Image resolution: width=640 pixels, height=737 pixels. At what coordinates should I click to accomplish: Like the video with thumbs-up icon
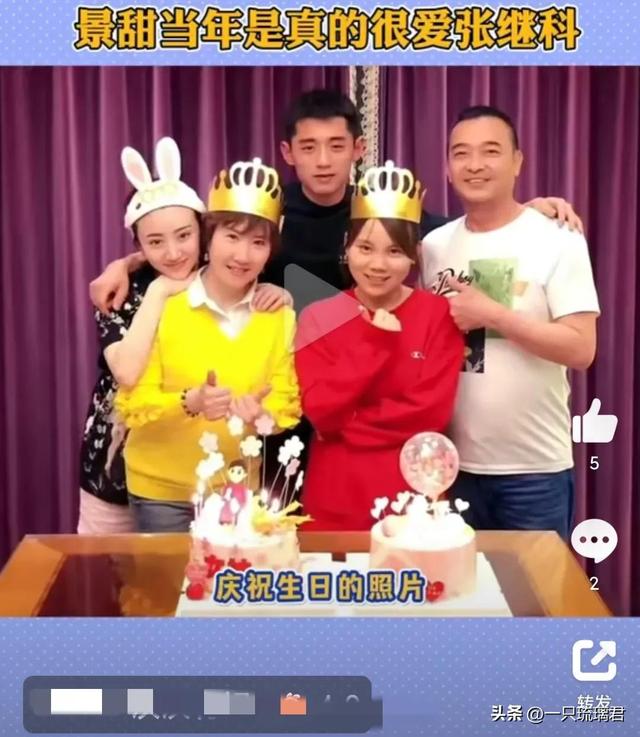tap(594, 424)
